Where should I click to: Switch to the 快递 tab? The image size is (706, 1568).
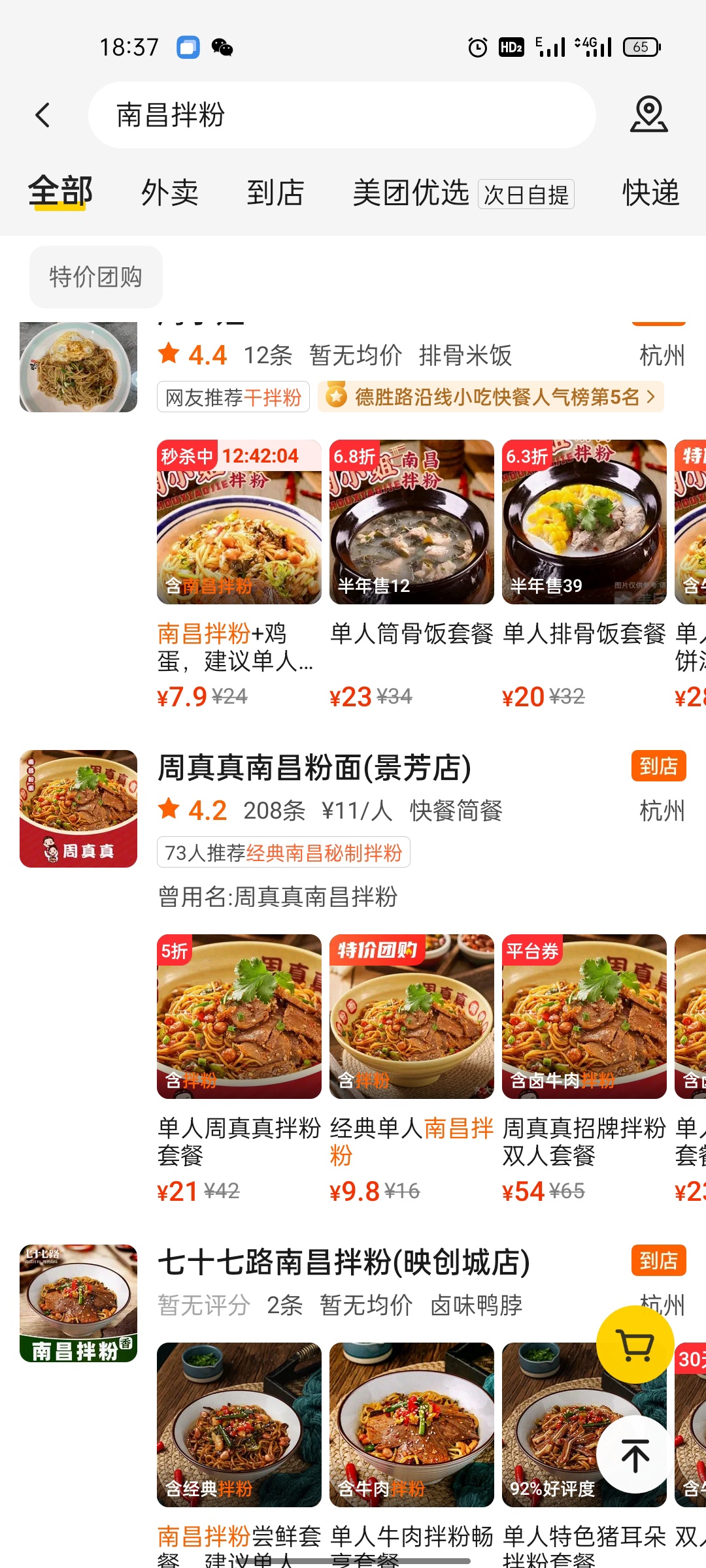tap(650, 193)
